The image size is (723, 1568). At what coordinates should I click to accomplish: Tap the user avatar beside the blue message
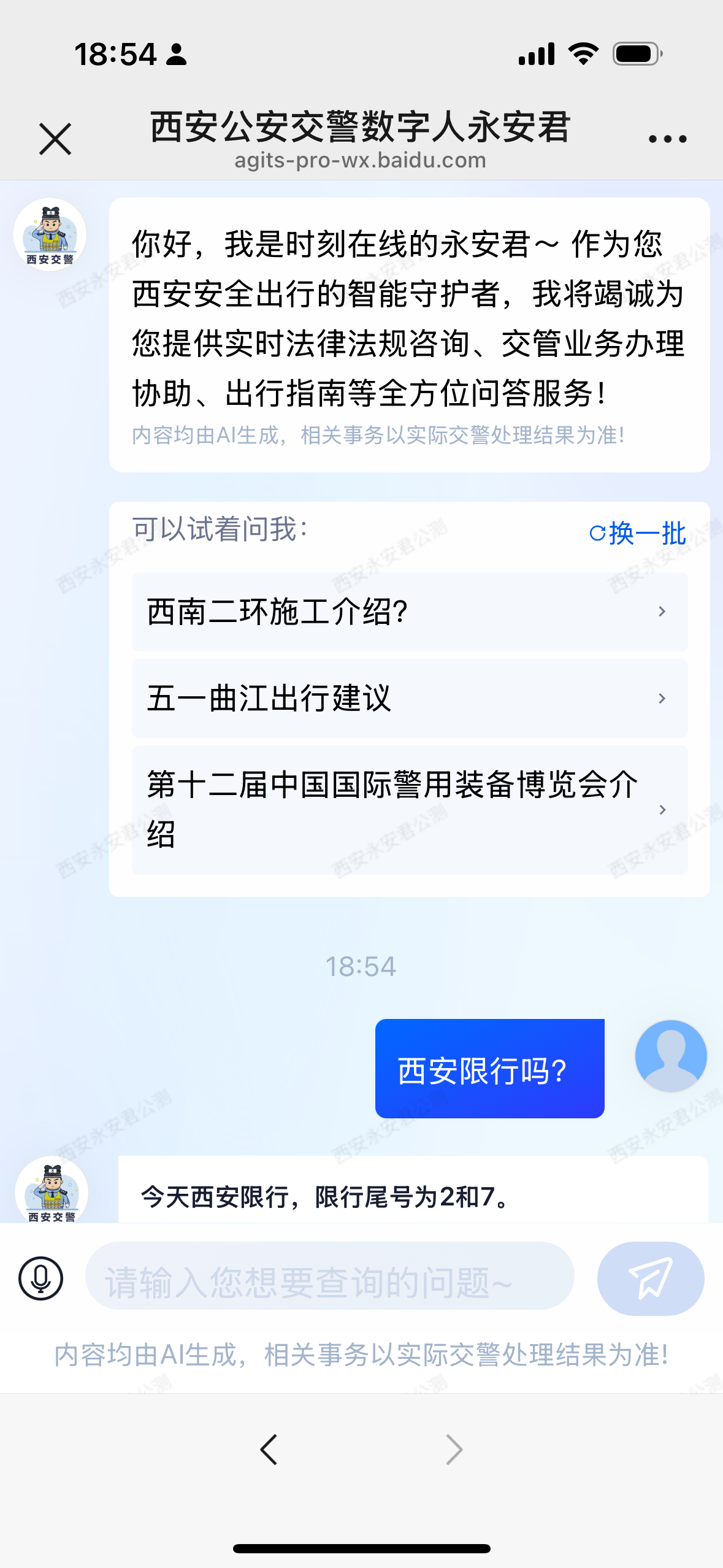click(x=671, y=1055)
